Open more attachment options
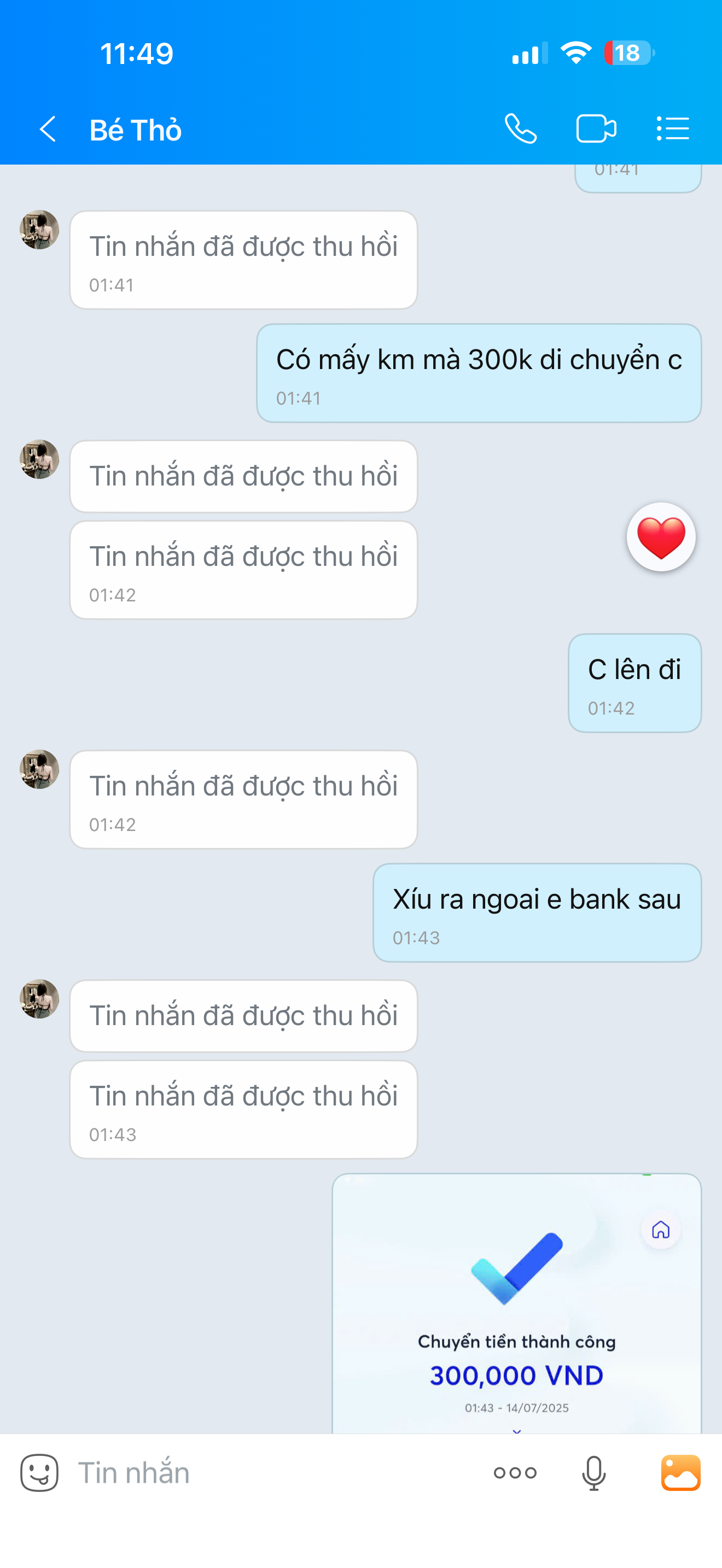This screenshot has height=1568, width=722. coord(515,1472)
